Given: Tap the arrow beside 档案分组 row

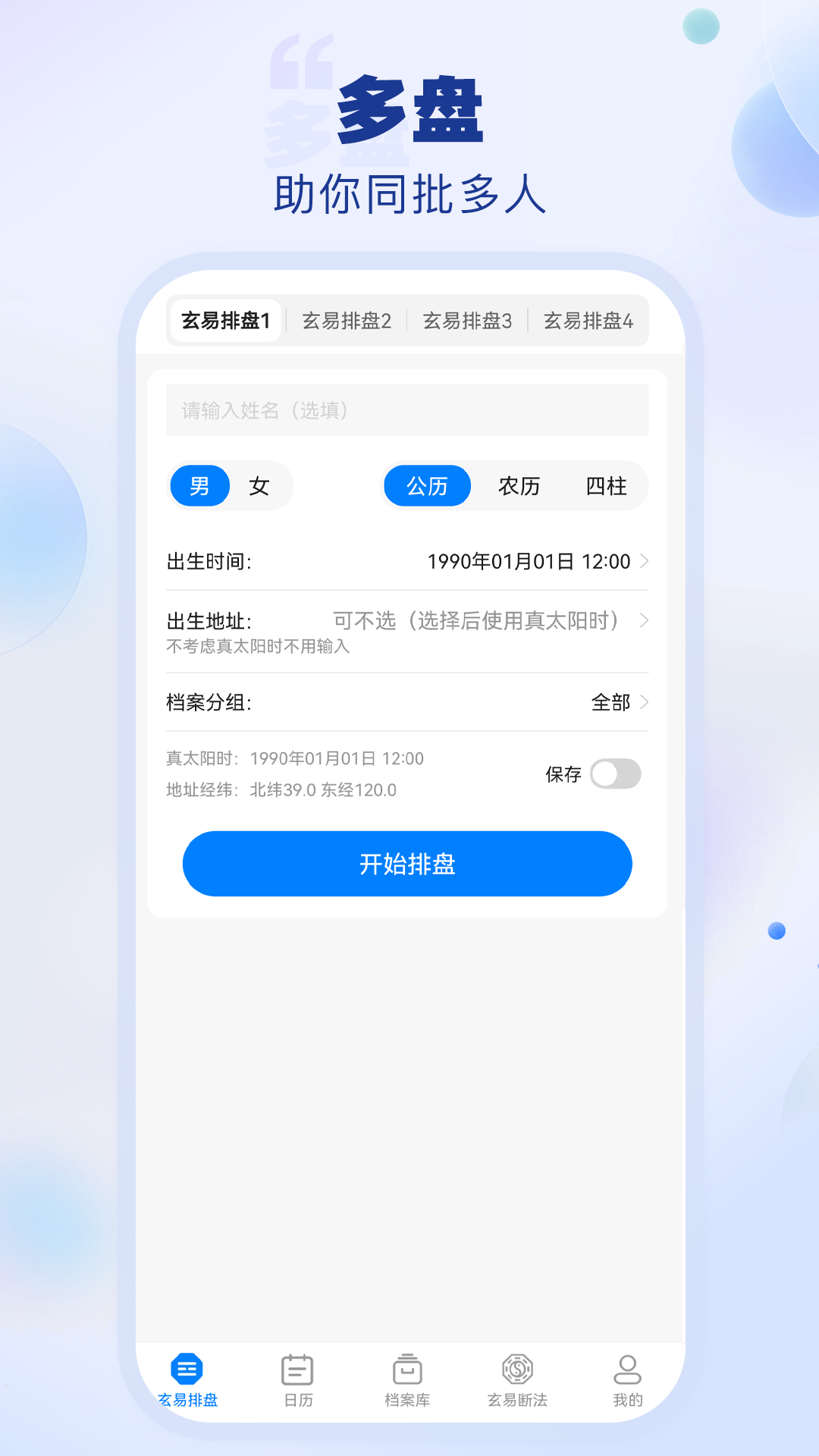Looking at the screenshot, I should tap(645, 703).
